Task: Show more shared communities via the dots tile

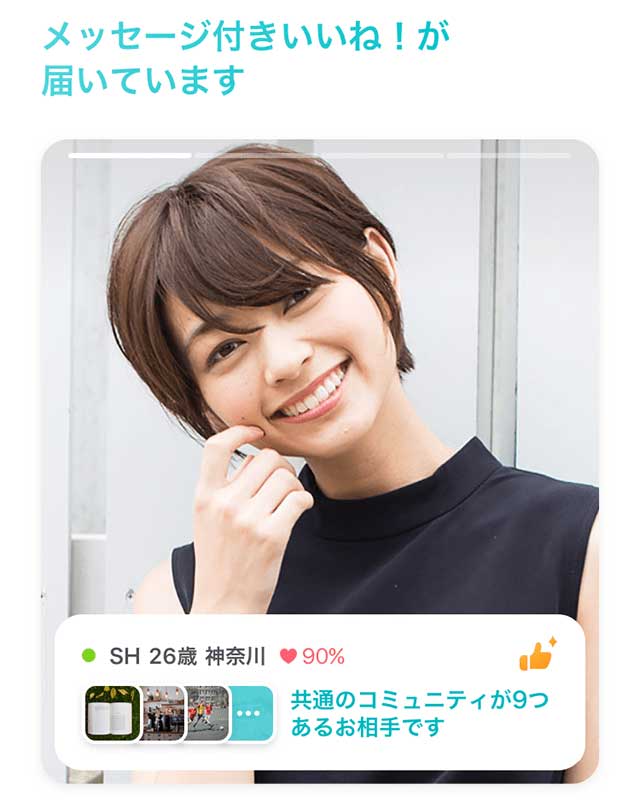Action: point(251,713)
